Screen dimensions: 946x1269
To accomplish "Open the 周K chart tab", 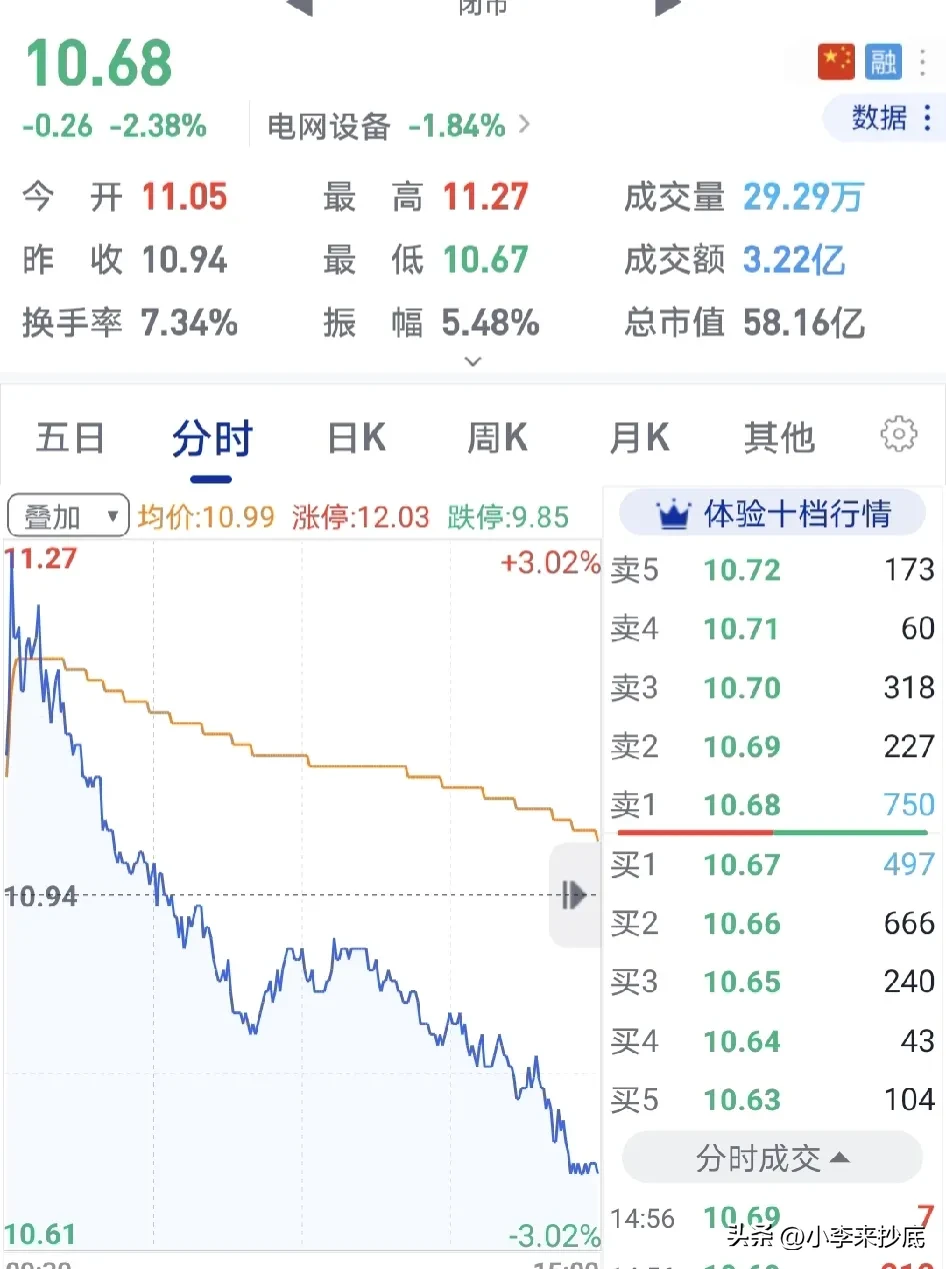I will point(497,437).
